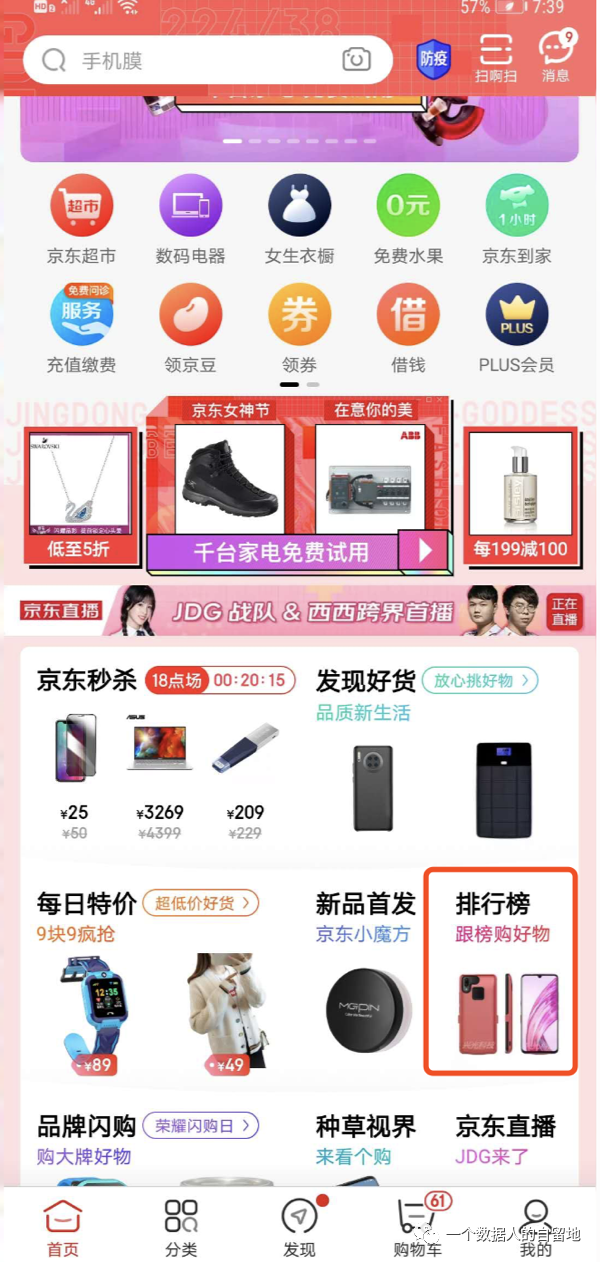Tap the camera search icon
The width and height of the screenshot is (600, 1262).
(x=356, y=61)
